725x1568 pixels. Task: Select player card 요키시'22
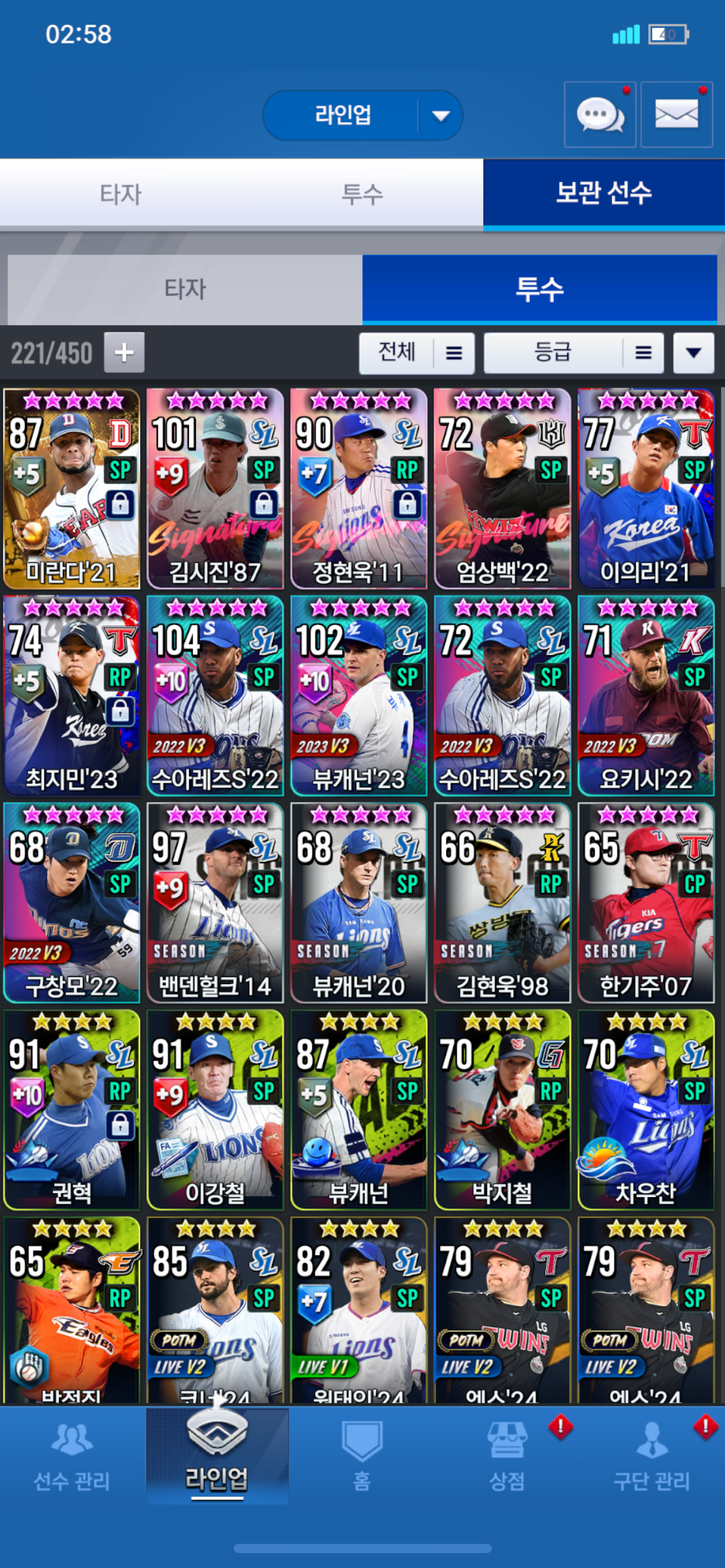pos(646,695)
